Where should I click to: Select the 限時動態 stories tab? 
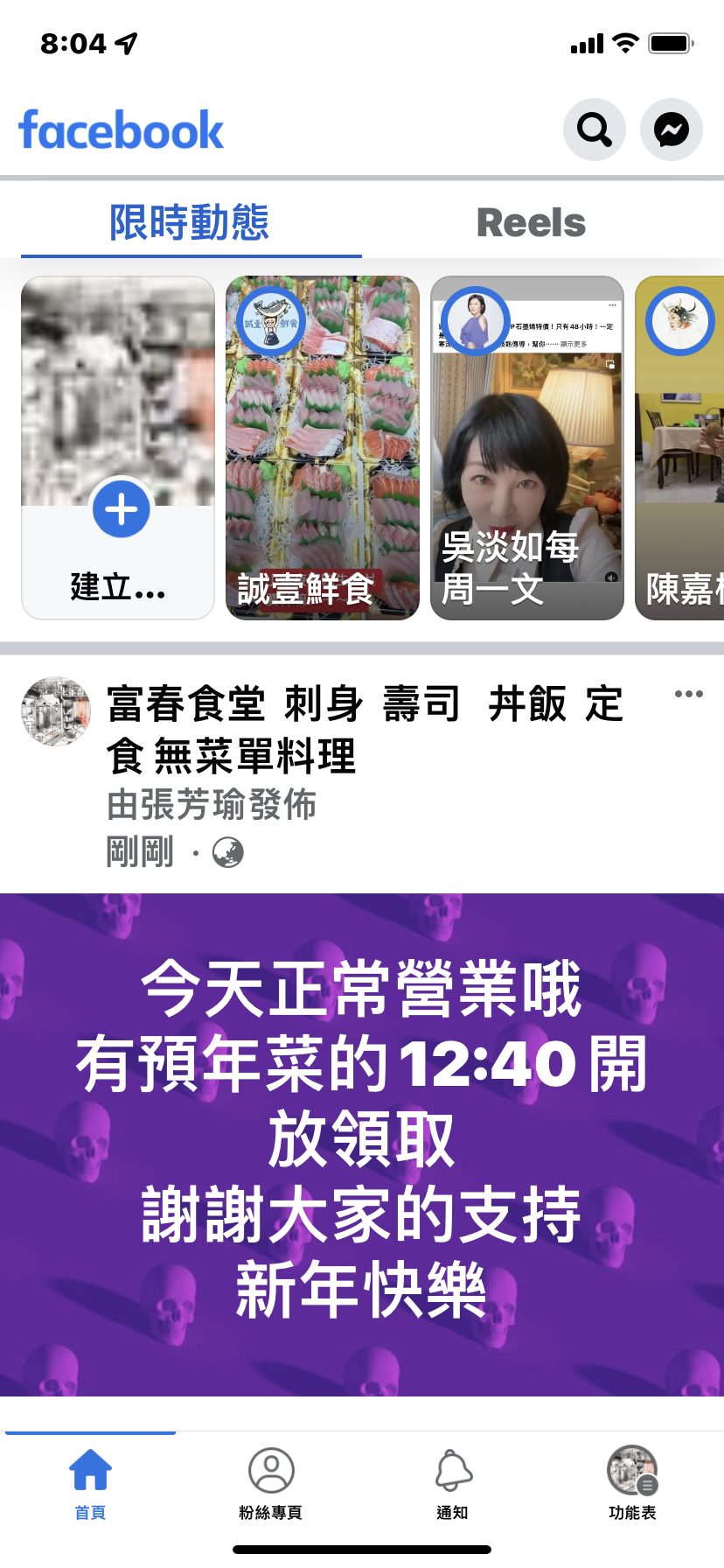pos(190,223)
